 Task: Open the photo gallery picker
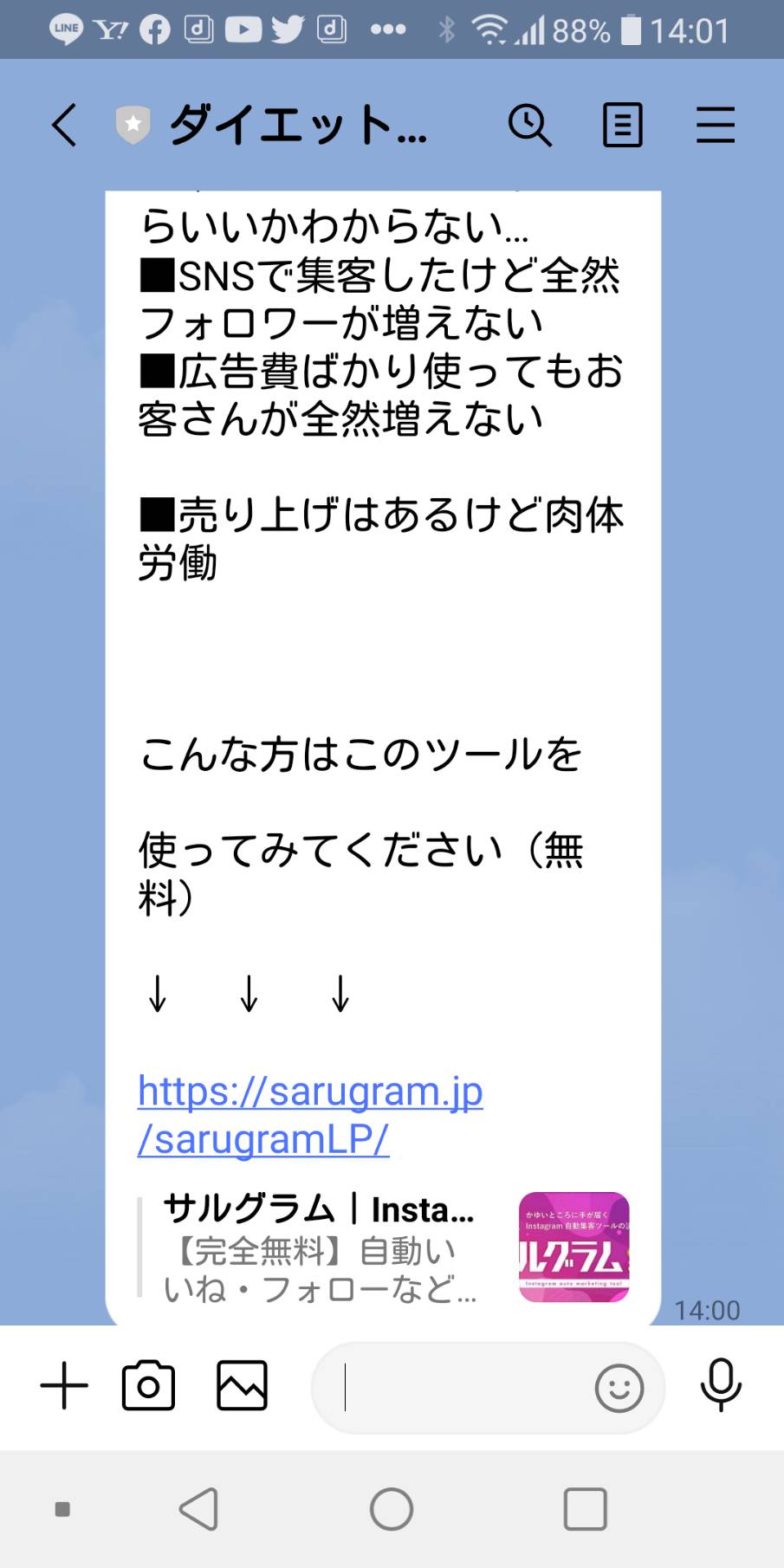pyautogui.click(x=242, y=1385)
